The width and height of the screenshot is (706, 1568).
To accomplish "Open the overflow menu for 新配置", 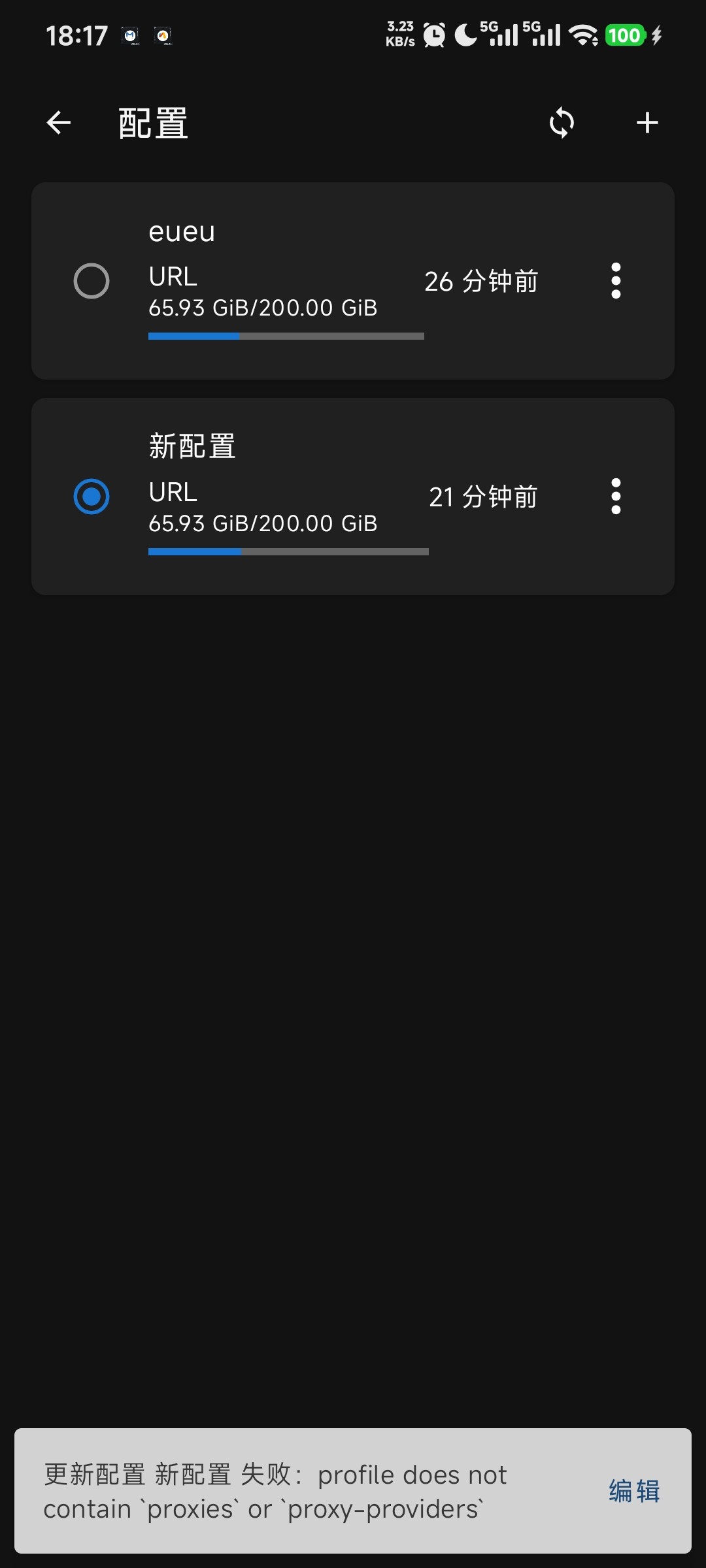I will (616, 497).
